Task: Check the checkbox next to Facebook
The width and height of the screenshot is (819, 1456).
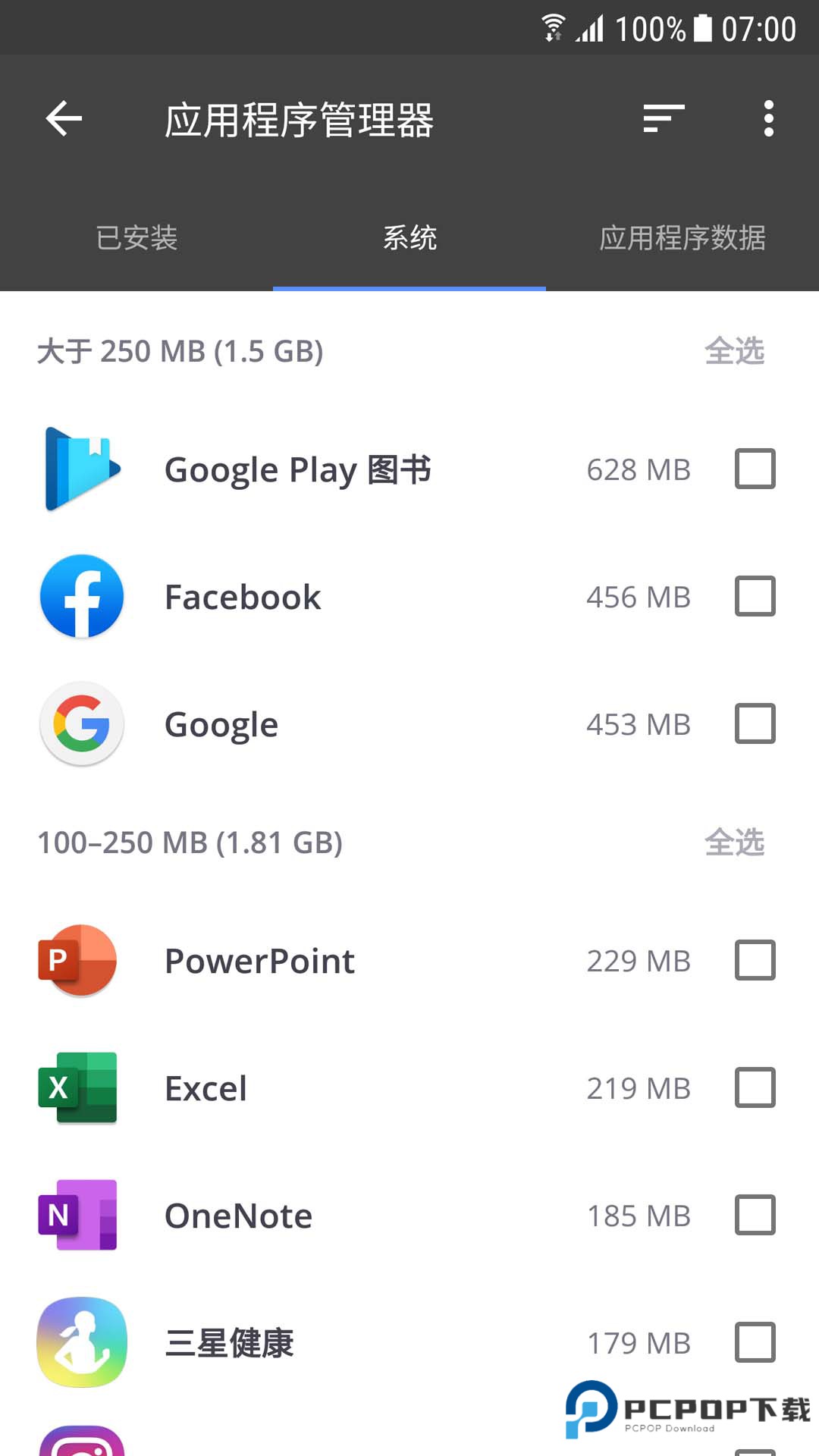Action: tap(755, 597)
